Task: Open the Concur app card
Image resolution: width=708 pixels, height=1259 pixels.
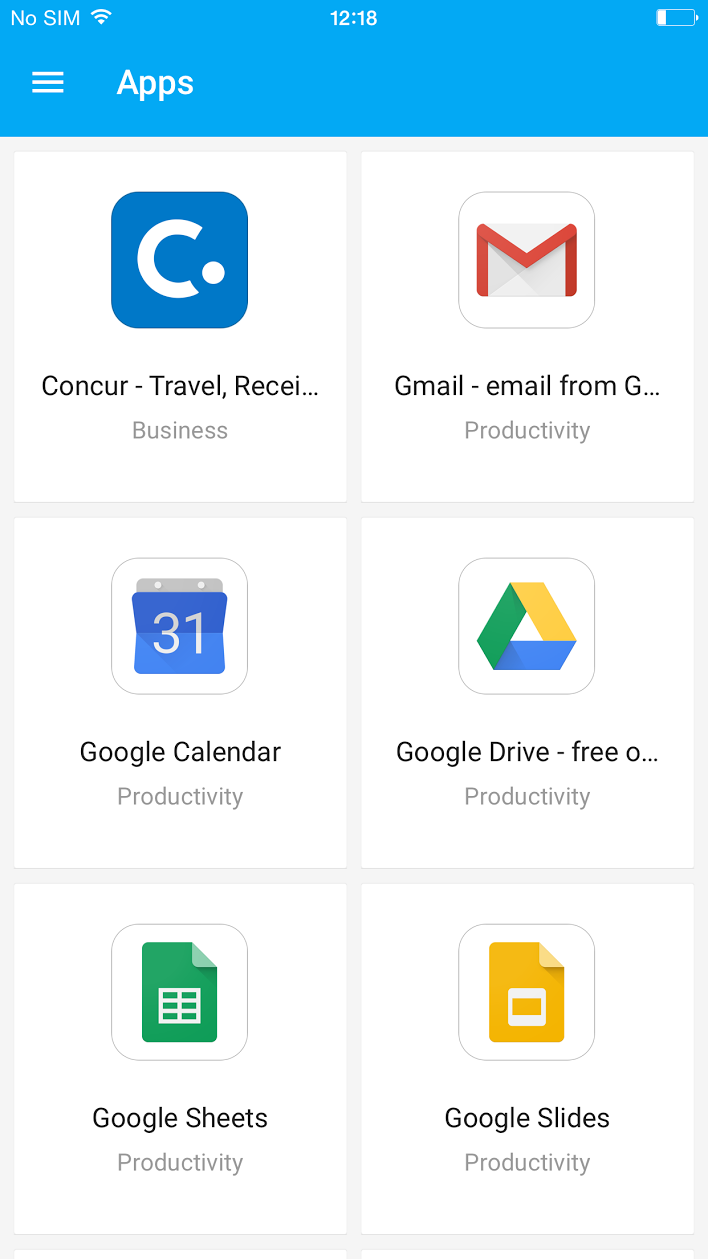Action: click(x=180, y=327)
